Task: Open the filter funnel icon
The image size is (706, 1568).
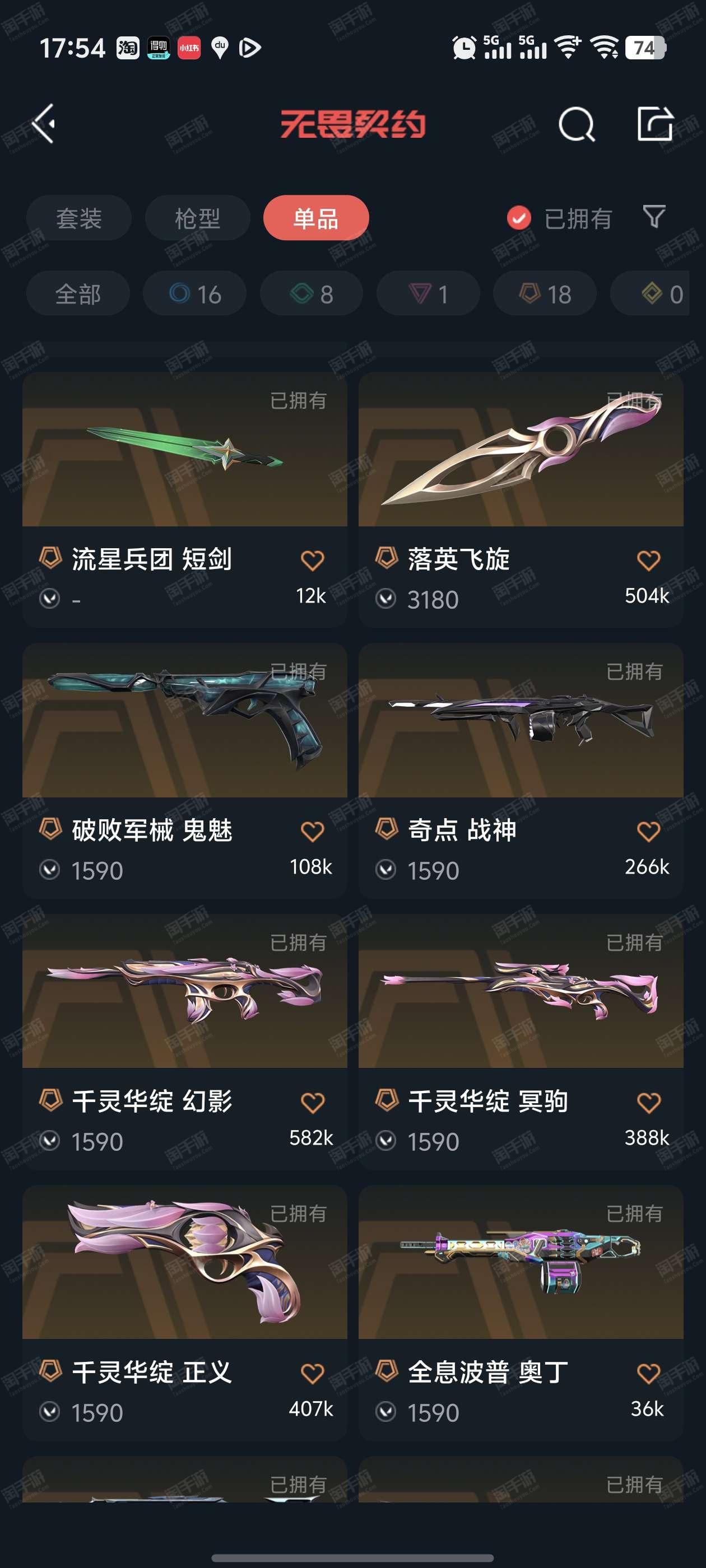Action: [x=654, y=217]
